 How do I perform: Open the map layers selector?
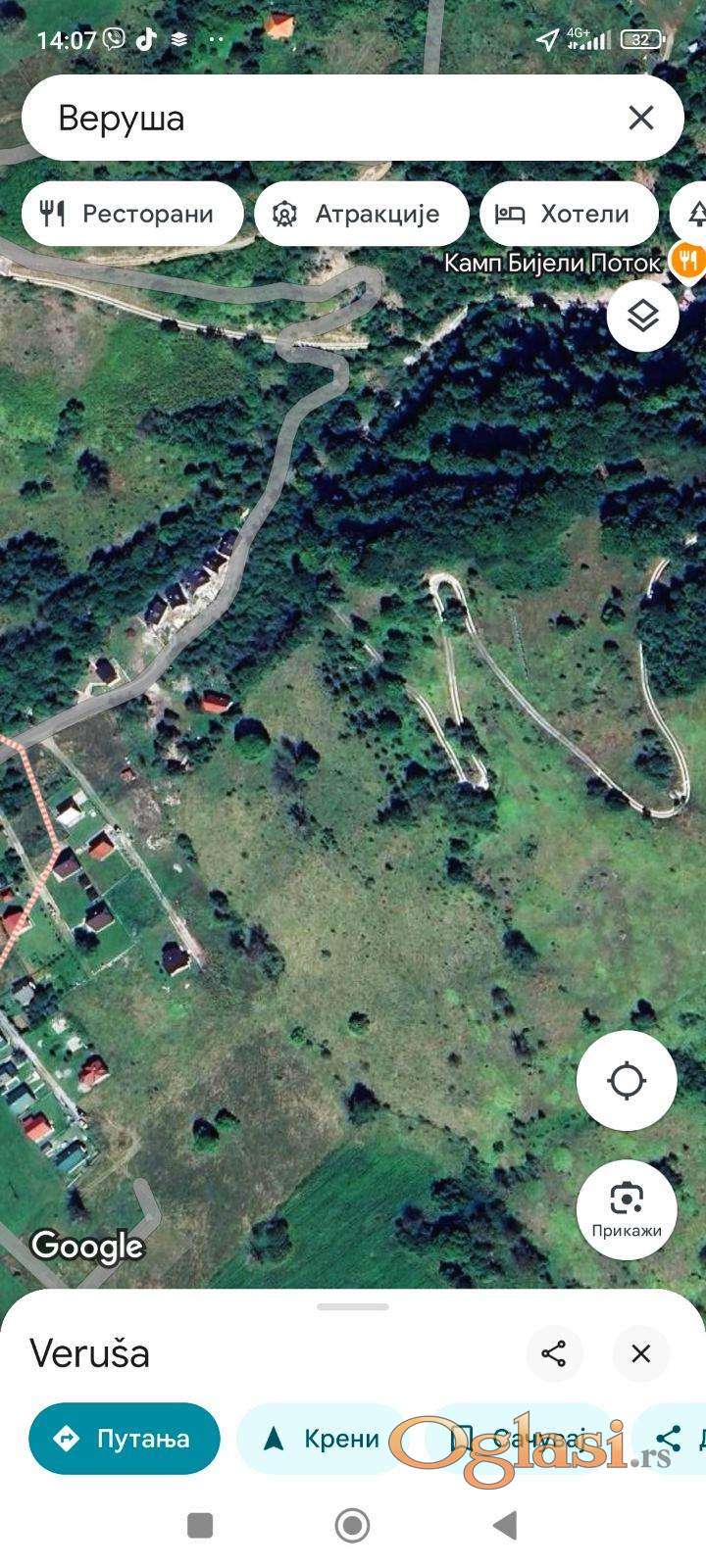[x=642, y=316]
